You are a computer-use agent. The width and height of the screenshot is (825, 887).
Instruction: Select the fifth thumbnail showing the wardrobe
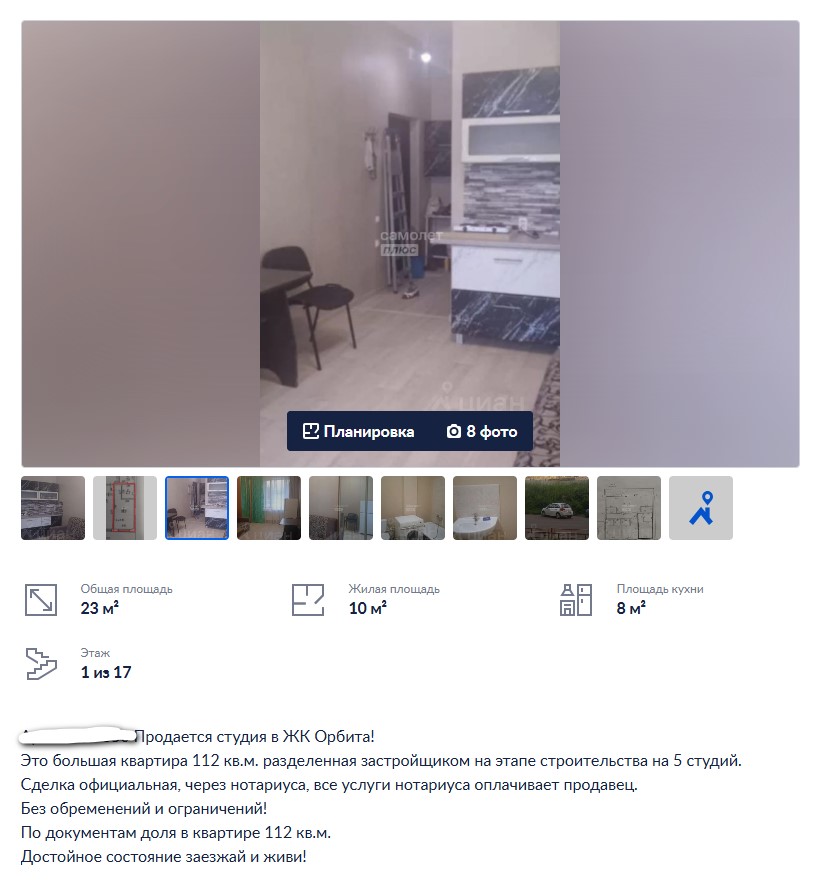click(341, 508)
